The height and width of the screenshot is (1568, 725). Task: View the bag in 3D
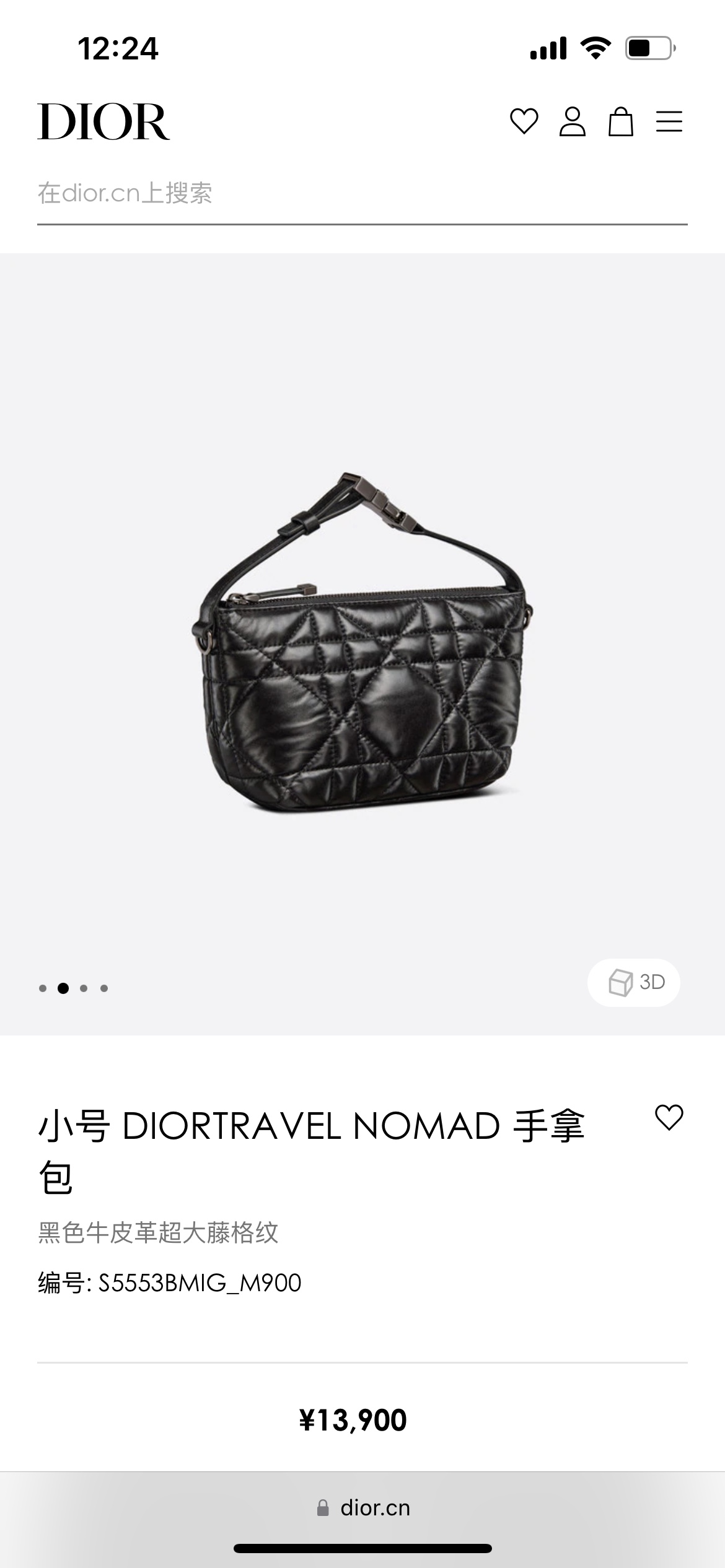pos(634,982)
